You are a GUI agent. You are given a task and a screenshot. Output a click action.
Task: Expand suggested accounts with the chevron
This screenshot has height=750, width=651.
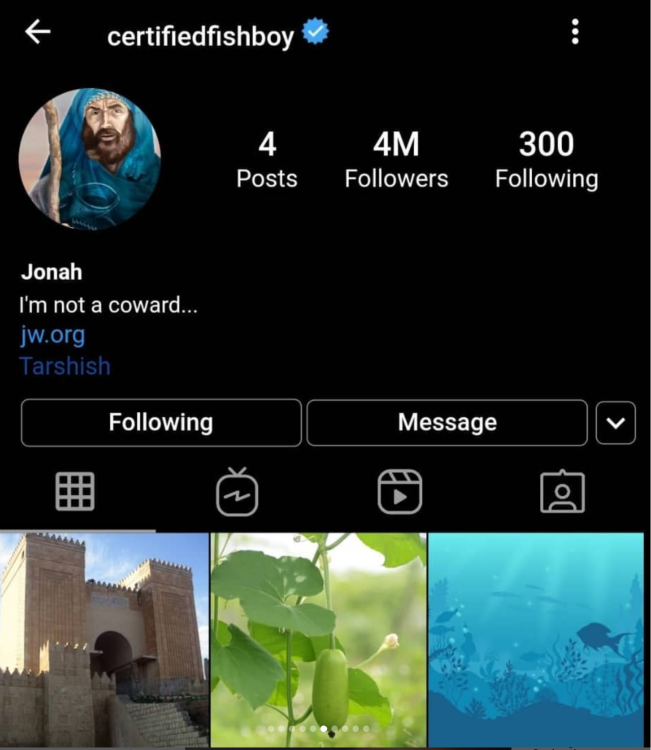coord(615,423)
